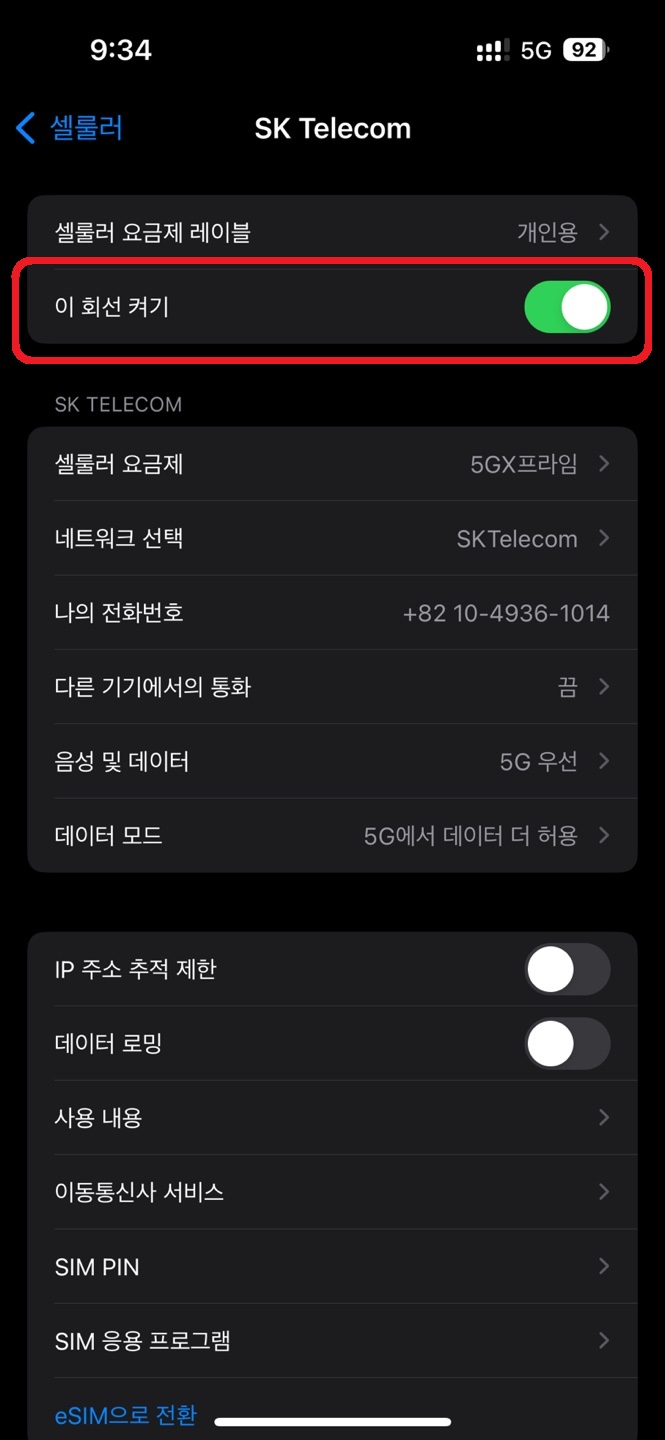Viewport: 665px width, 1440px height.
Task: Open 네트워크 선택 settings
Action: click(x=332, y=539)
